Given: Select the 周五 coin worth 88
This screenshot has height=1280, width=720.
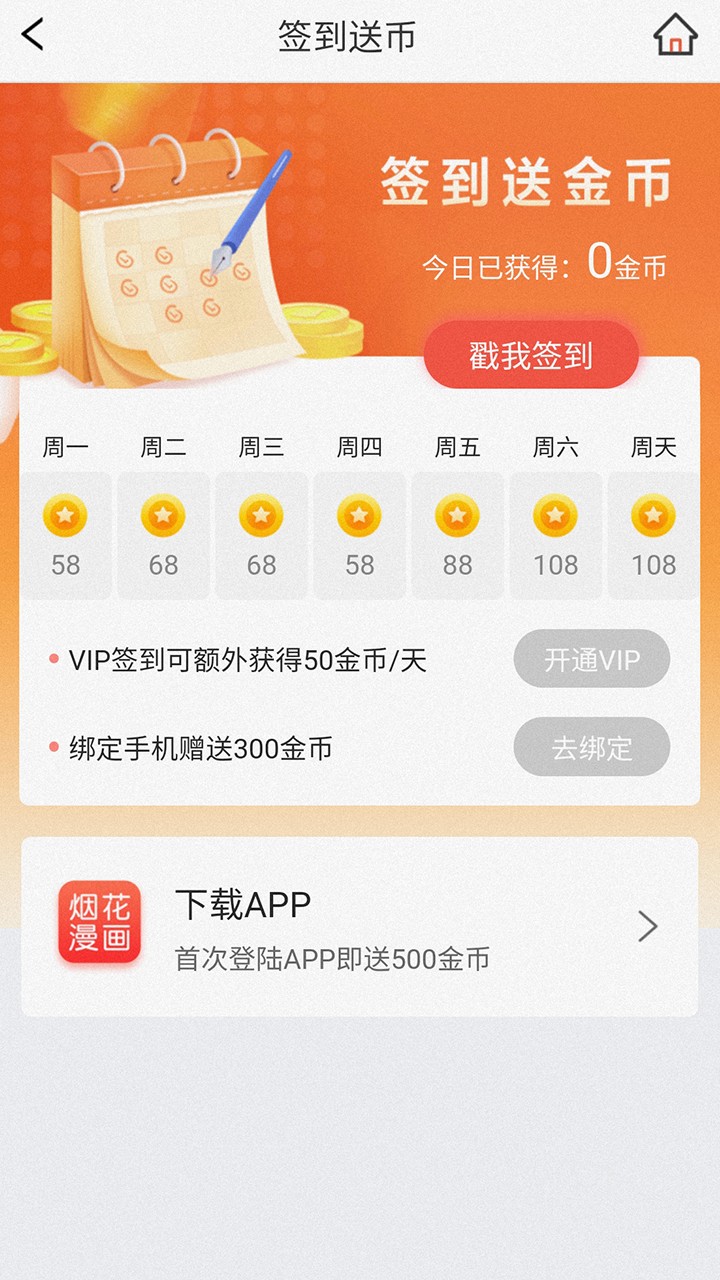Looking at the screenshot, I should coord(458,517).
